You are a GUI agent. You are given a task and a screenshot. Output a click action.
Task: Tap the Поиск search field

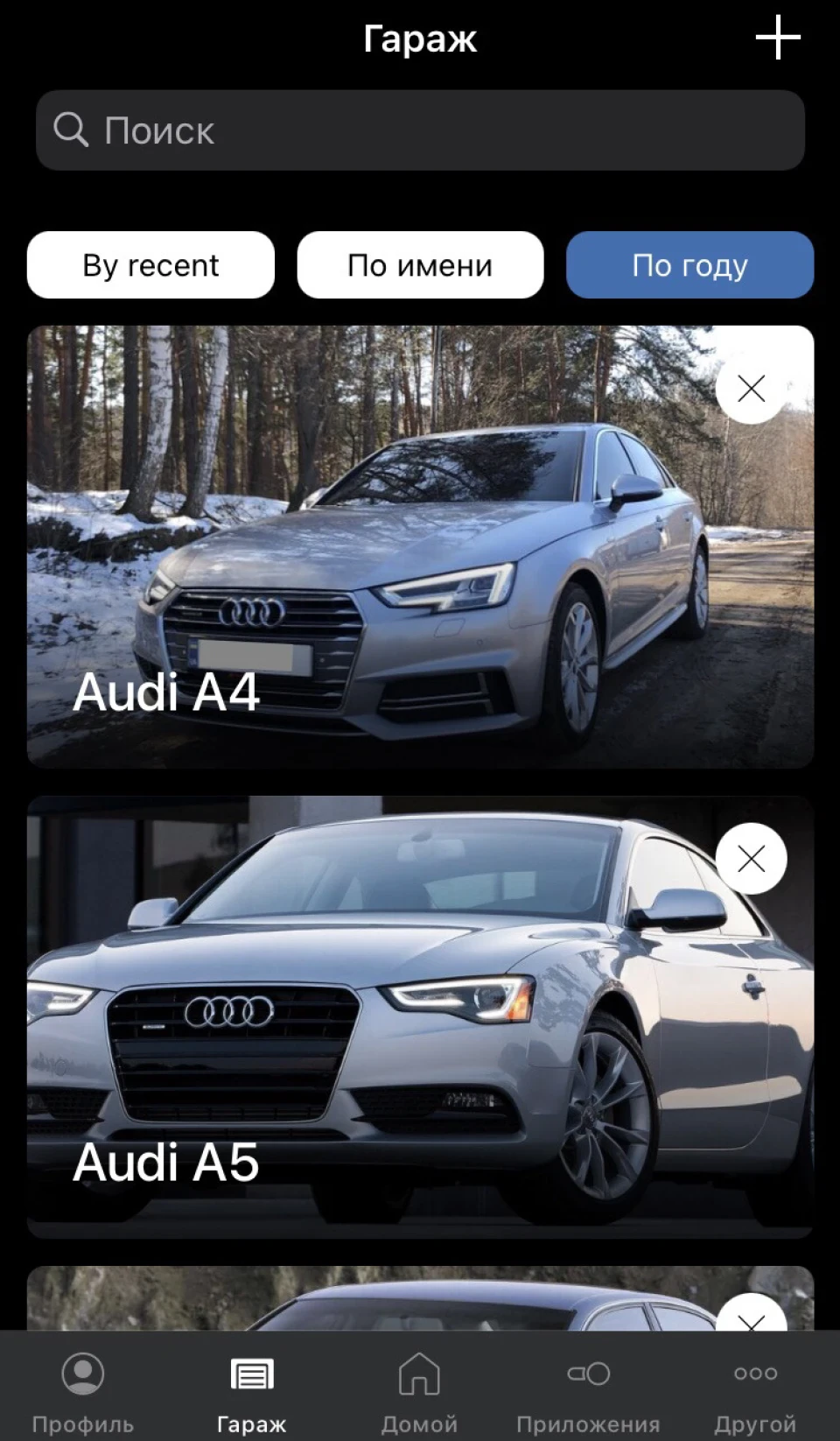pos(420,130)
